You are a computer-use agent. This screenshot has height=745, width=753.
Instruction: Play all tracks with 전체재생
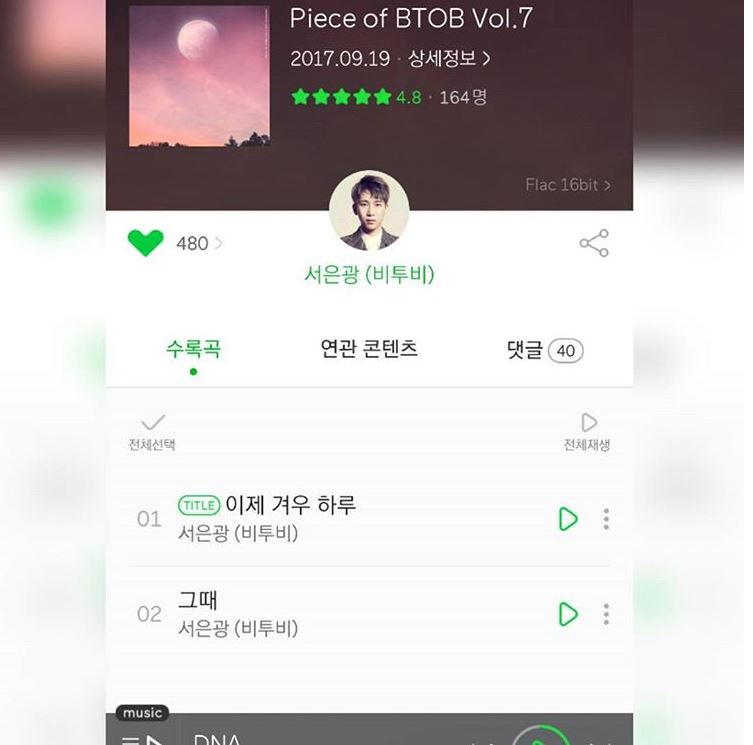tap(587, 431)
